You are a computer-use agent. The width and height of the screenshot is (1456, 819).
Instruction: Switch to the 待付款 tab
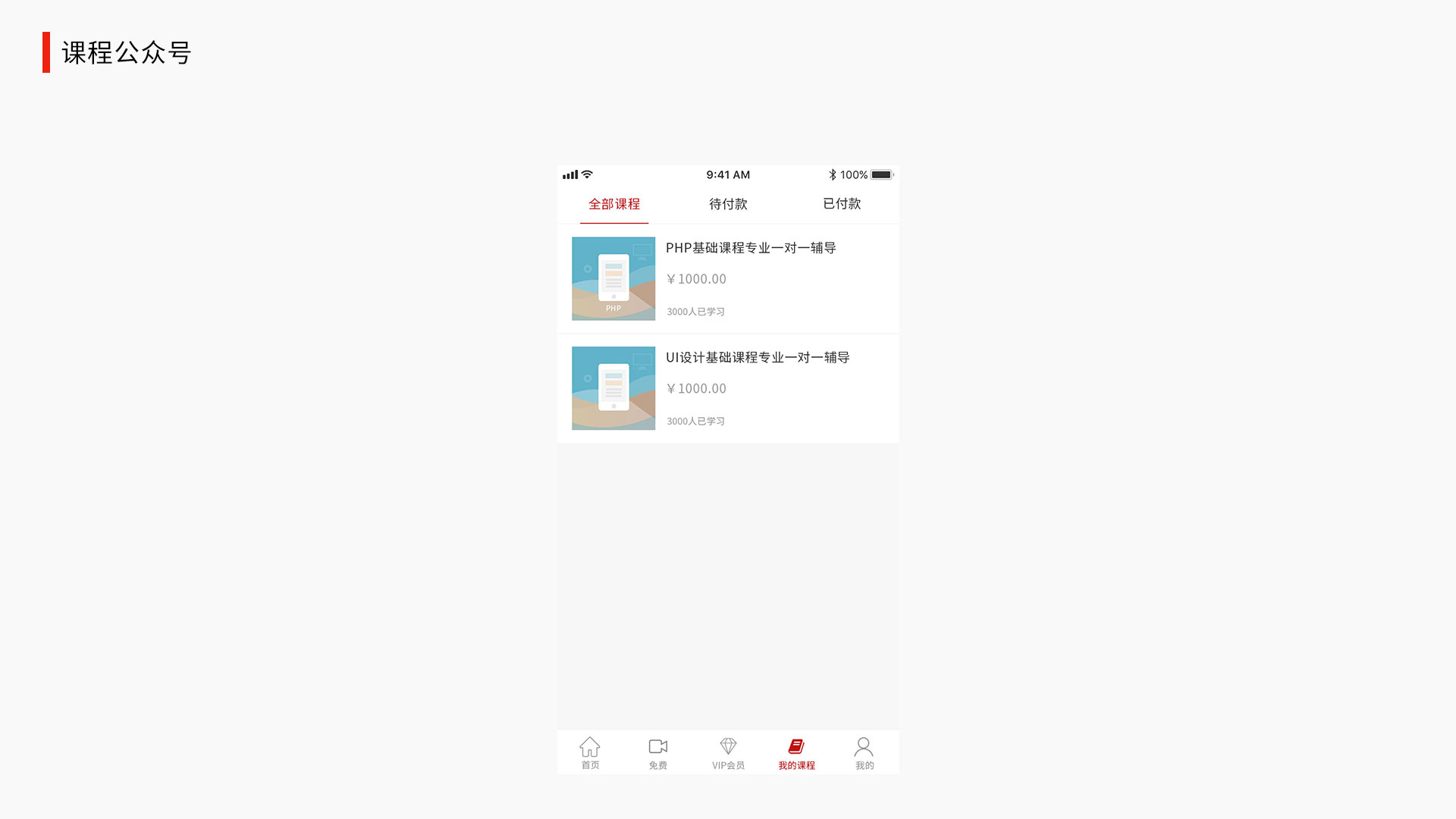coord(728,204)
